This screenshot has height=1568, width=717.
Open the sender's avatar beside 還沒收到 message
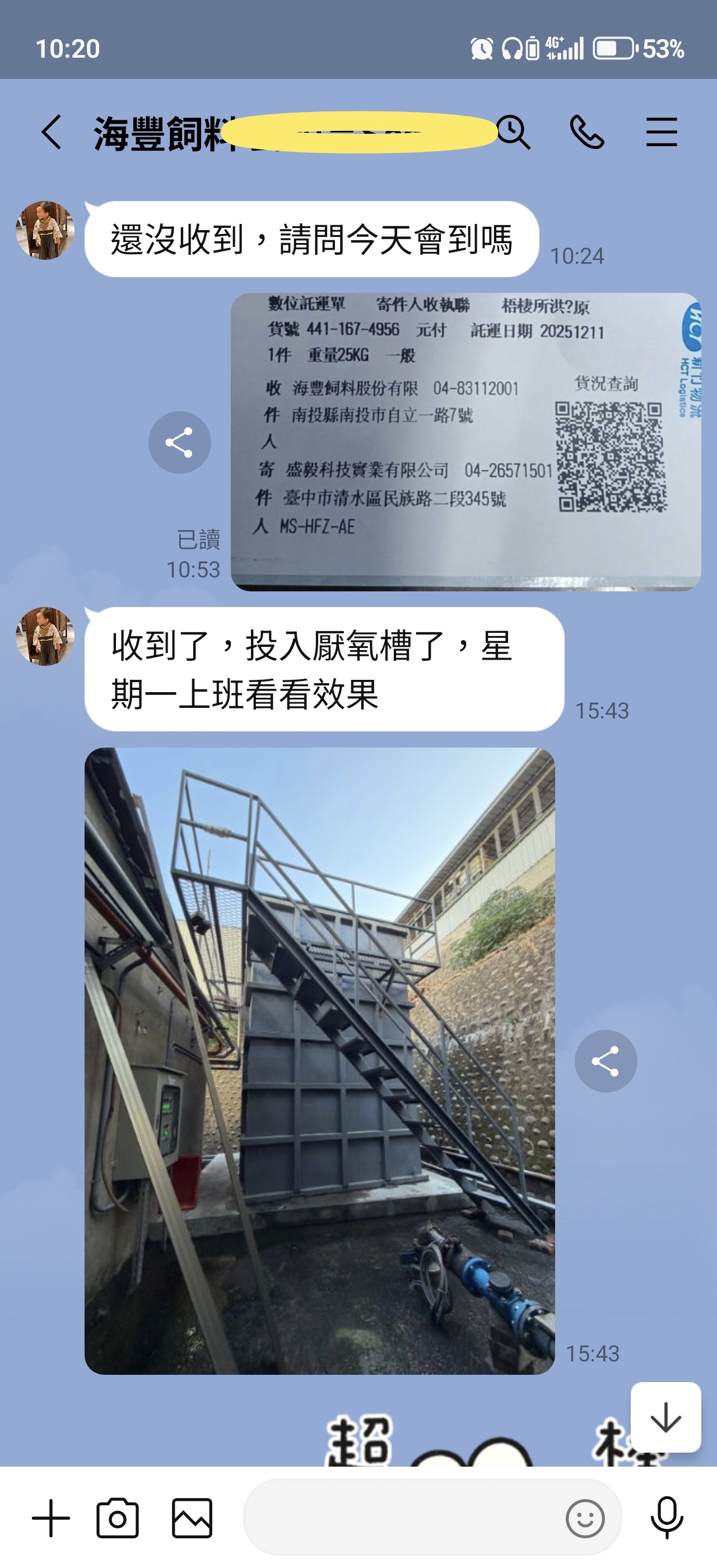point(45,231)
